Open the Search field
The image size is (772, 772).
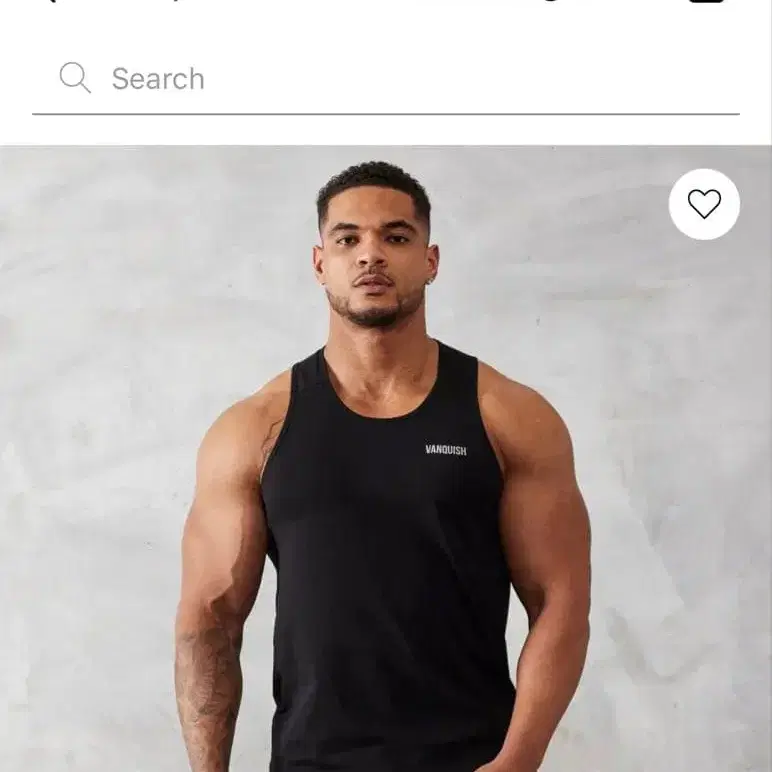tap(385, 79)
